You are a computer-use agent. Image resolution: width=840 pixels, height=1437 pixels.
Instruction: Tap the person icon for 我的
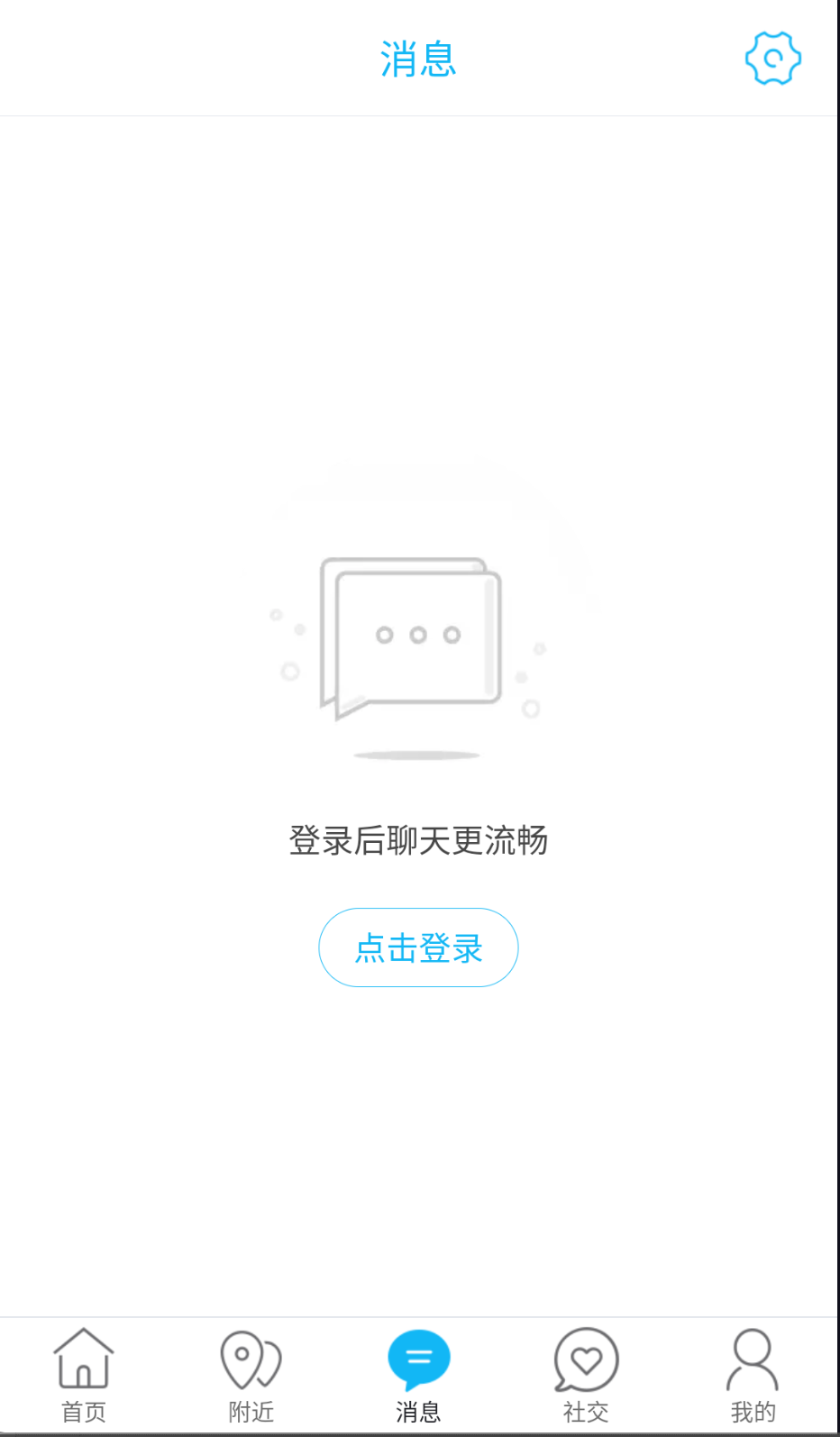tap(753, 1357)
